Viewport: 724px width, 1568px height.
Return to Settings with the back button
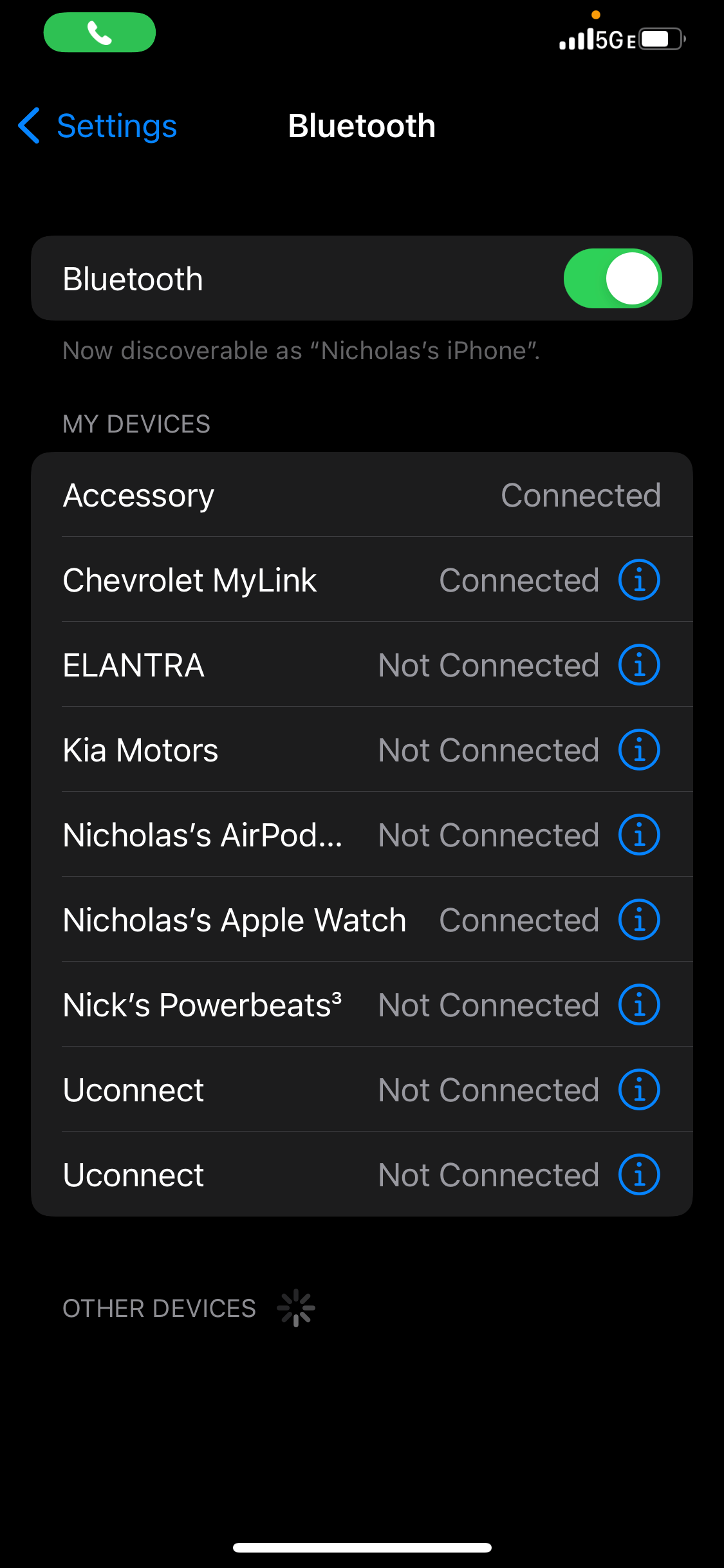pos(97,126)
